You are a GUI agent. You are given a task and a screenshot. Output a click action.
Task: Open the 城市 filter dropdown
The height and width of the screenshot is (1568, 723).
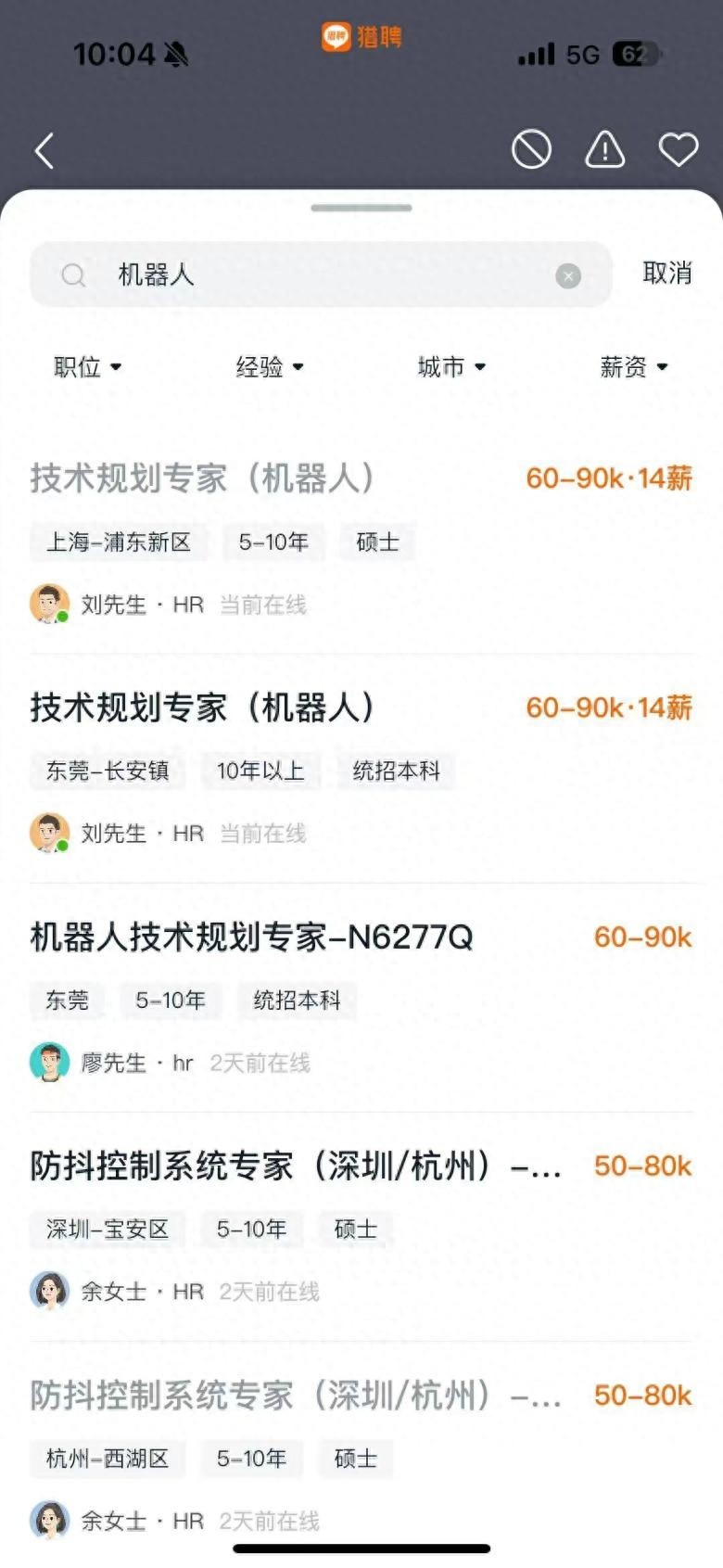pyautogui.click(x=451, y=367)
